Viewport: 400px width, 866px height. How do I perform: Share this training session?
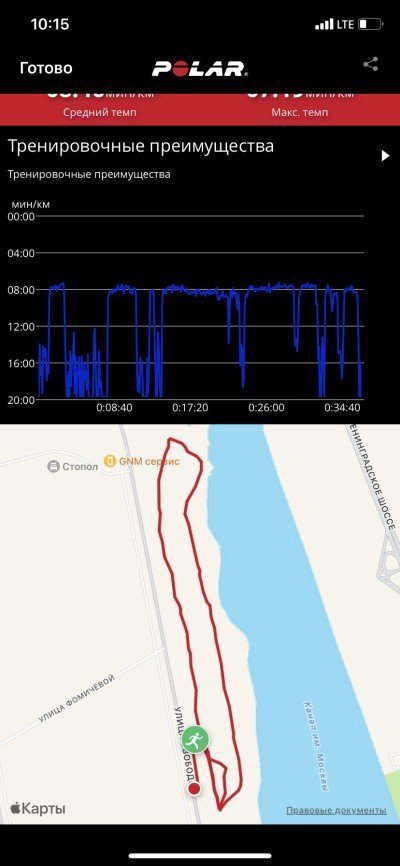(370, 65)
